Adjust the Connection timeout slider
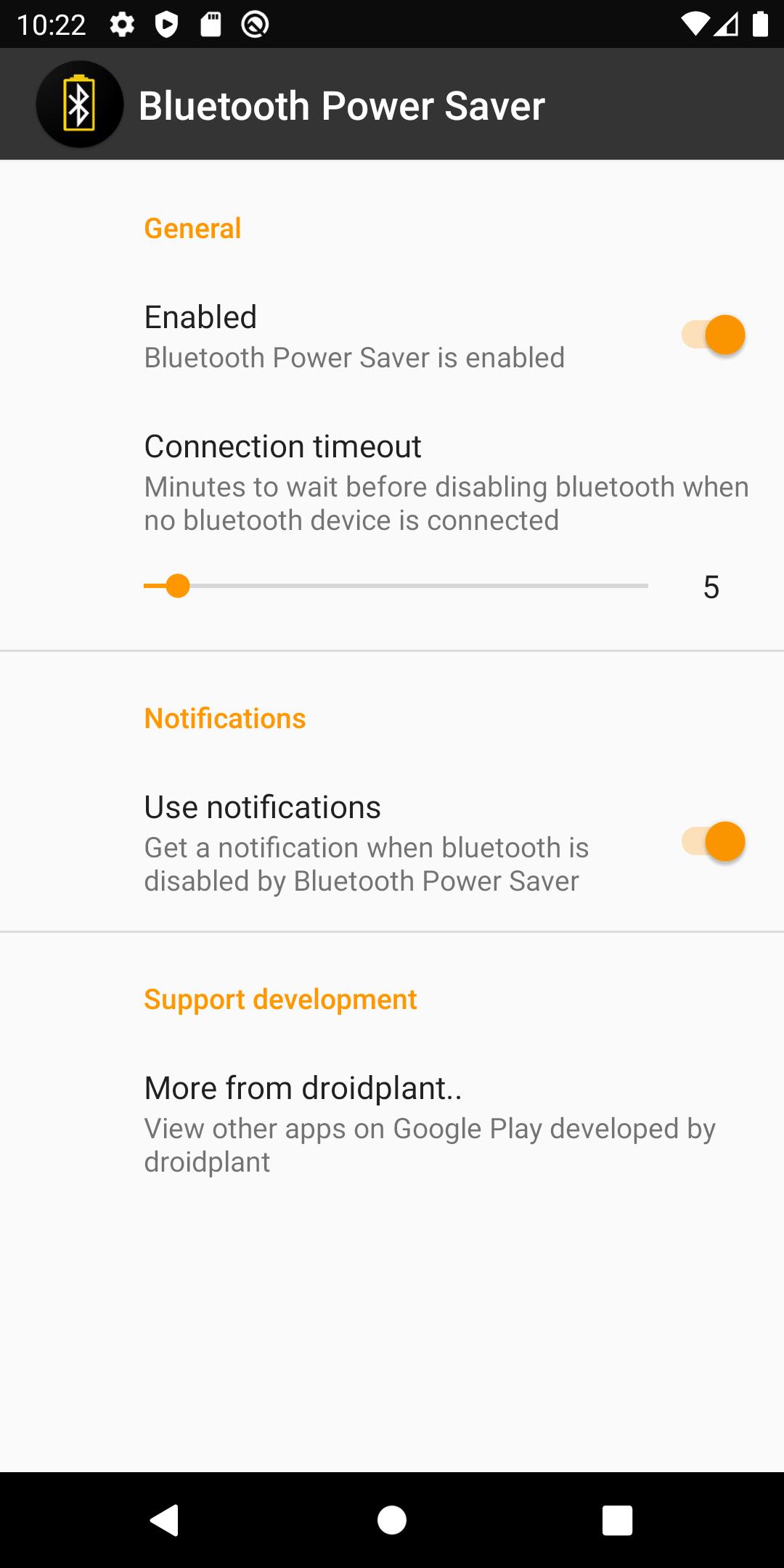Screen dimensions: 784x1568 pyautogui.click(x=178, y=586)
